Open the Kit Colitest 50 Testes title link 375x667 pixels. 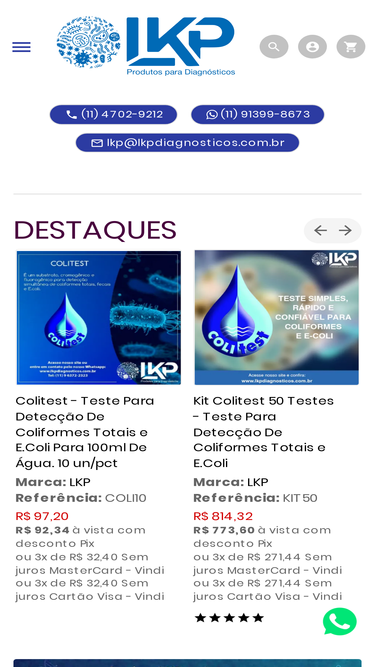(264, 432)
